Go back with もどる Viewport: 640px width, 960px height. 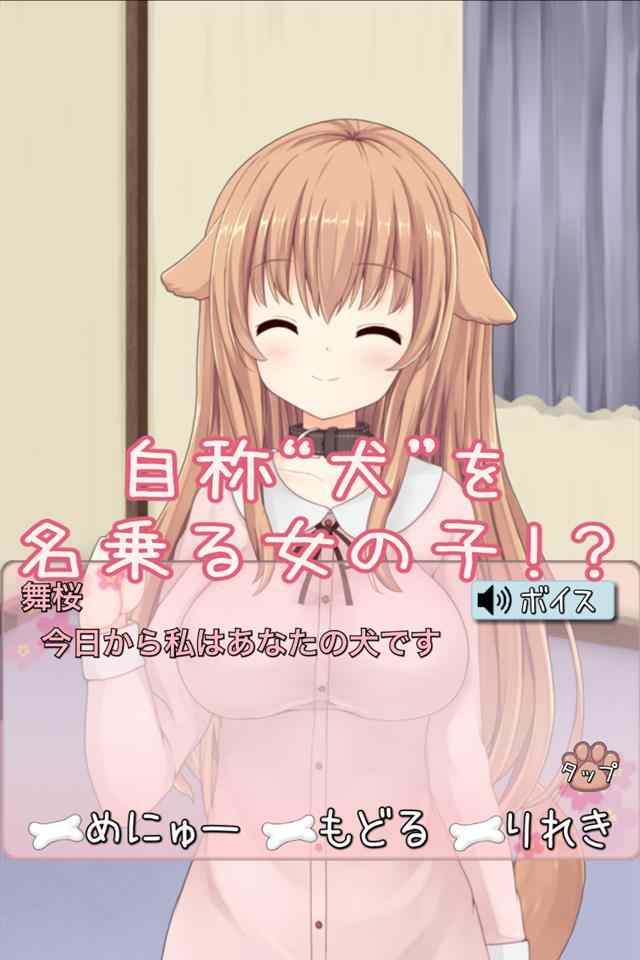click(346, 829)
